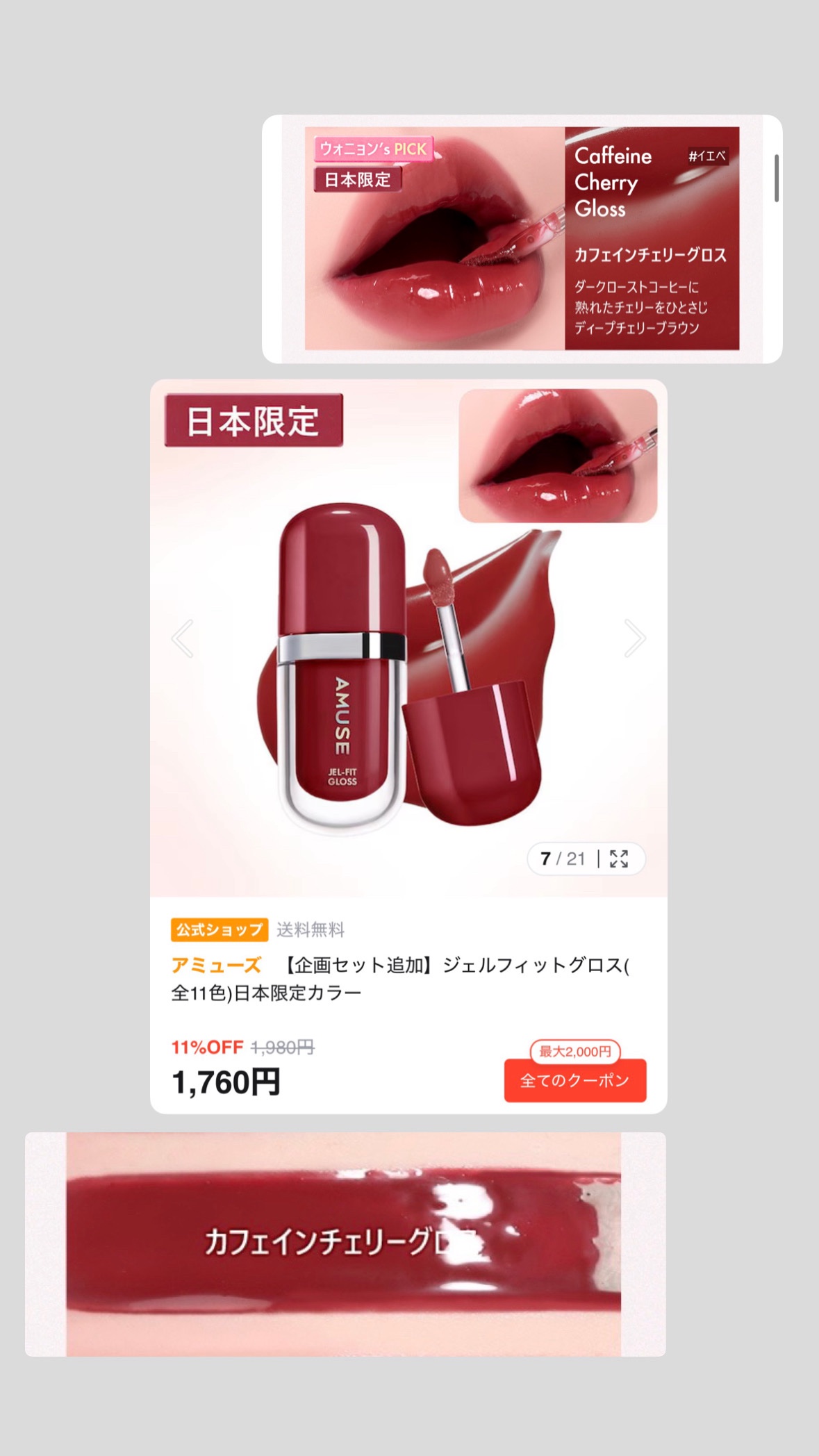
Task: Tap the 公式ショップ official shop badge
Action: (x=220, y=929)
